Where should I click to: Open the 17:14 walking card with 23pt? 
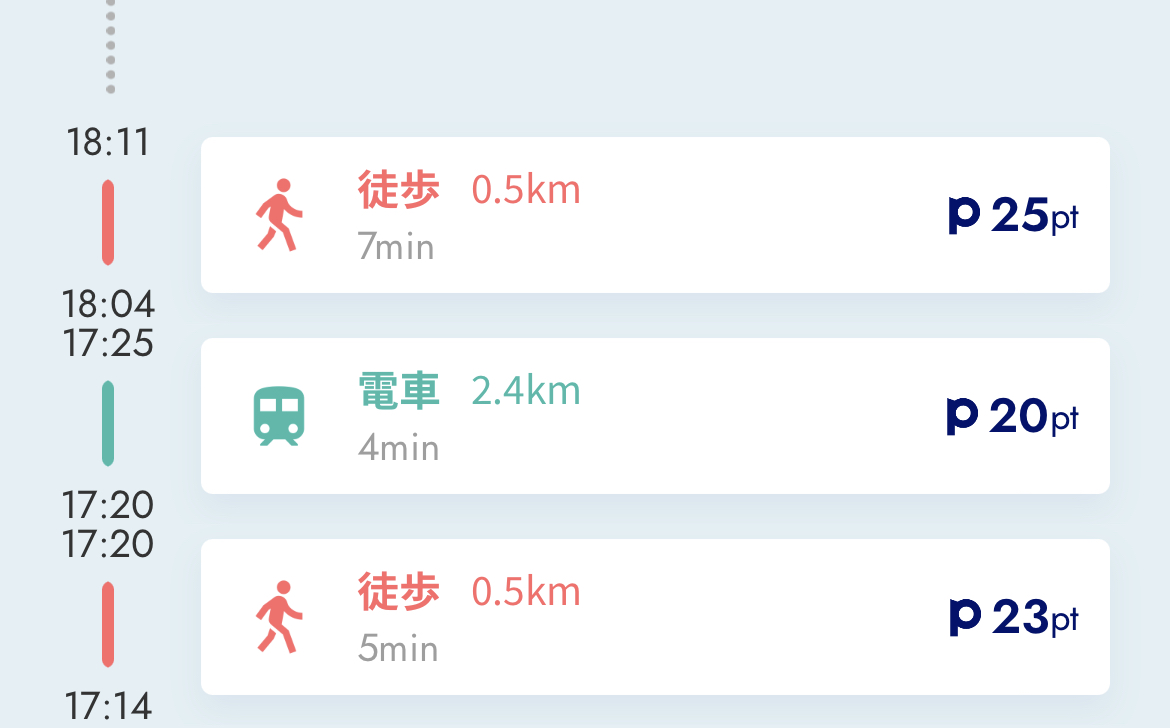[655, 617]
